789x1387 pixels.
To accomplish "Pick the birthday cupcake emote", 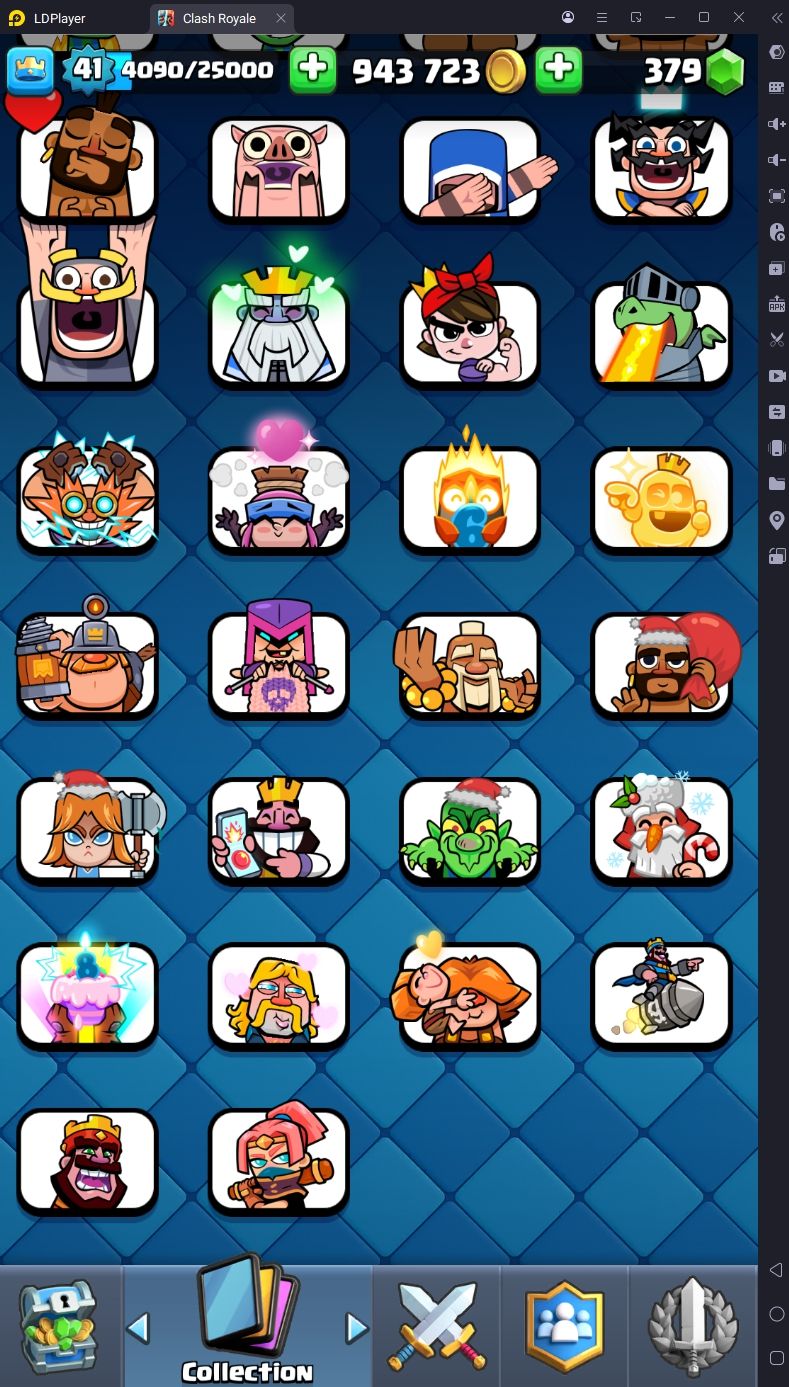I will click(x=88, y=995).
